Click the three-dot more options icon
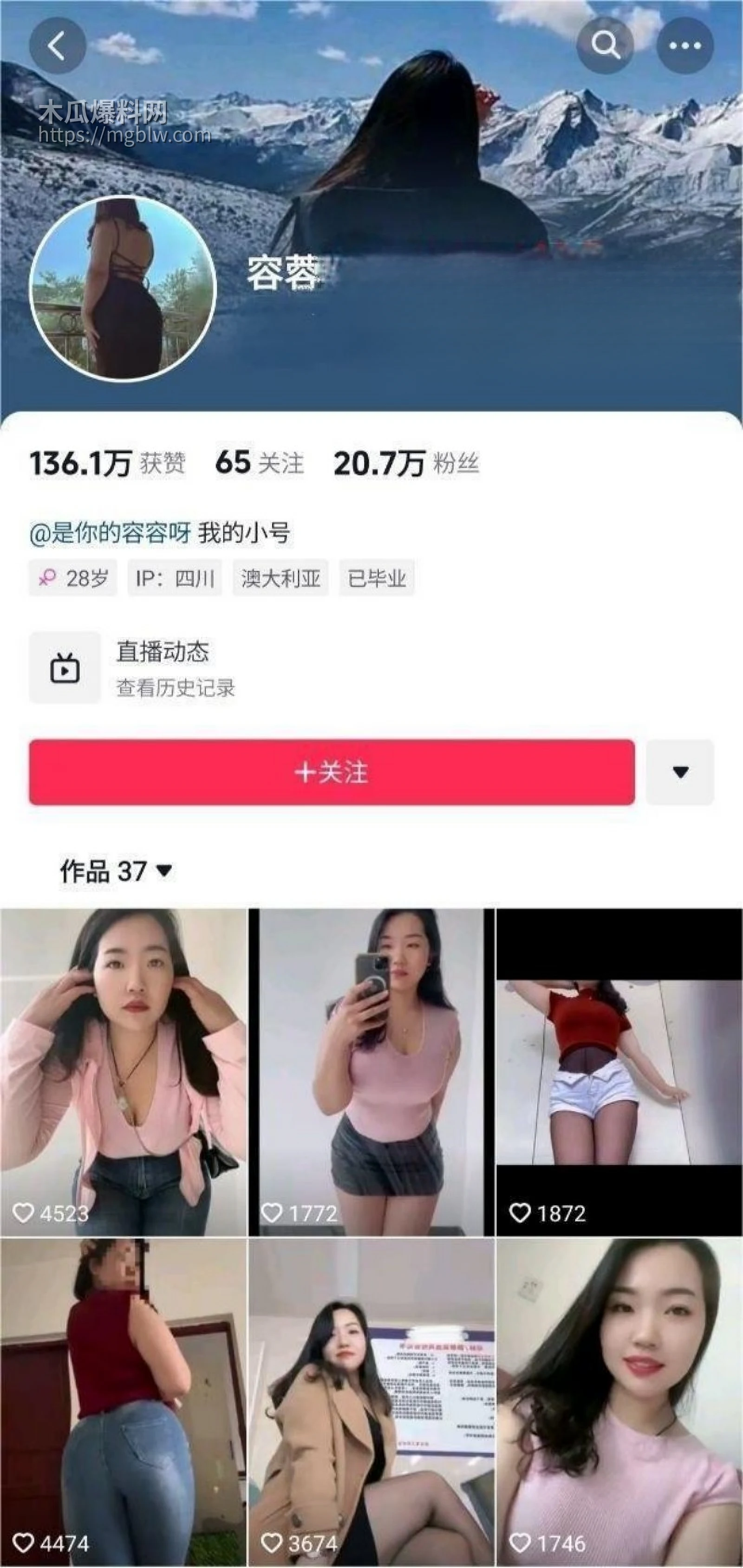The image size is (743, 1568). (685, 45)
